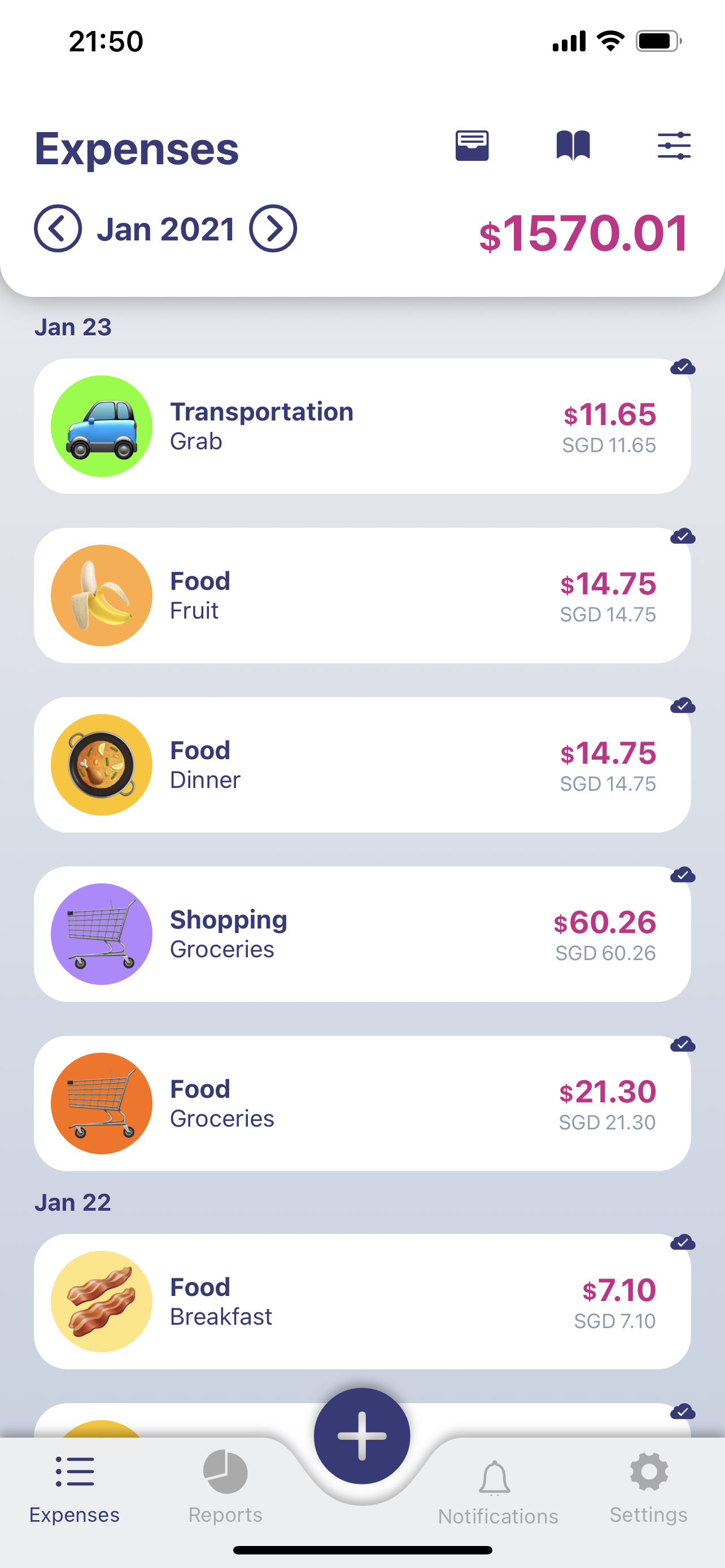Screen dimensions: 725x1568
Task: Open the book/ledger icon in the header
Action: point(575,145)
